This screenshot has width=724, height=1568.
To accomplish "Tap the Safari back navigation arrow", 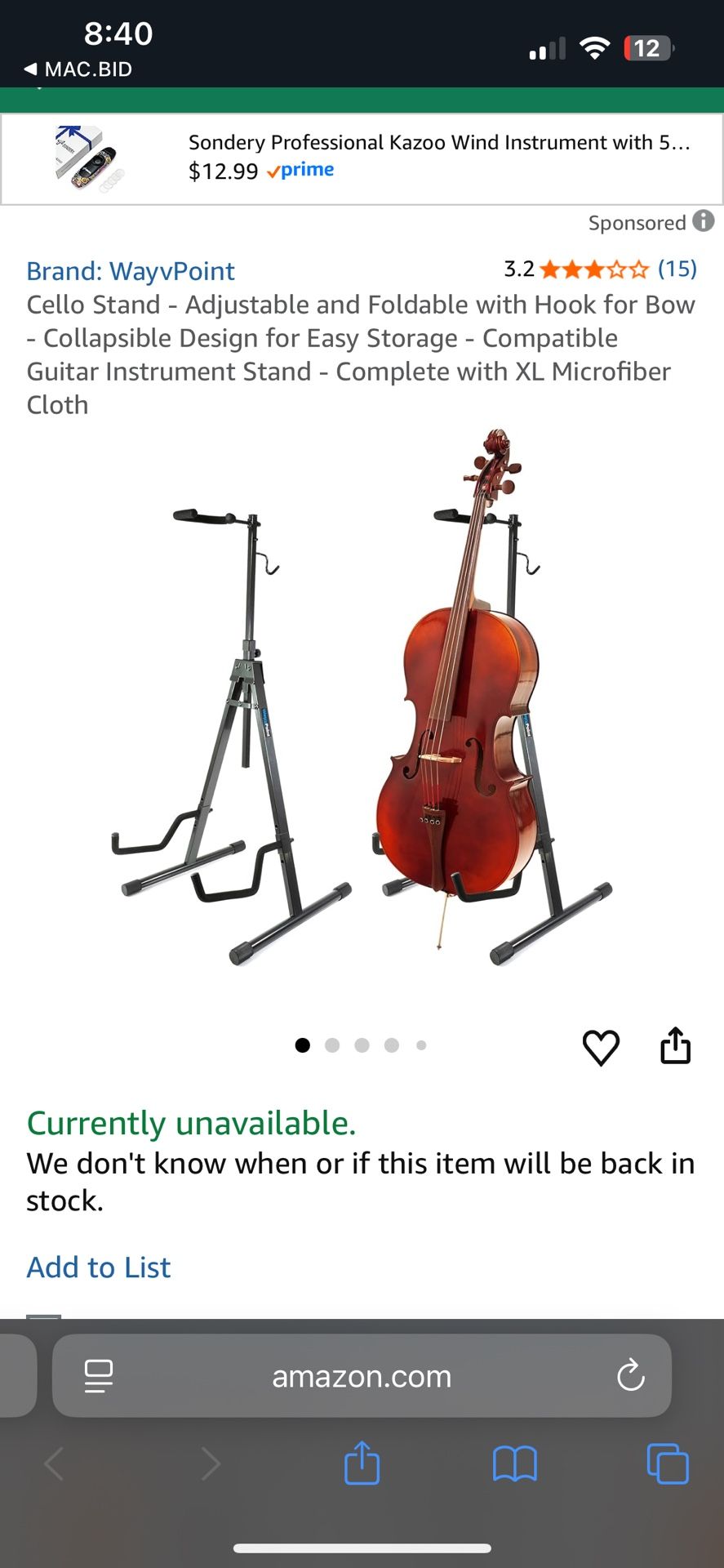I will tap(54, 1463).
